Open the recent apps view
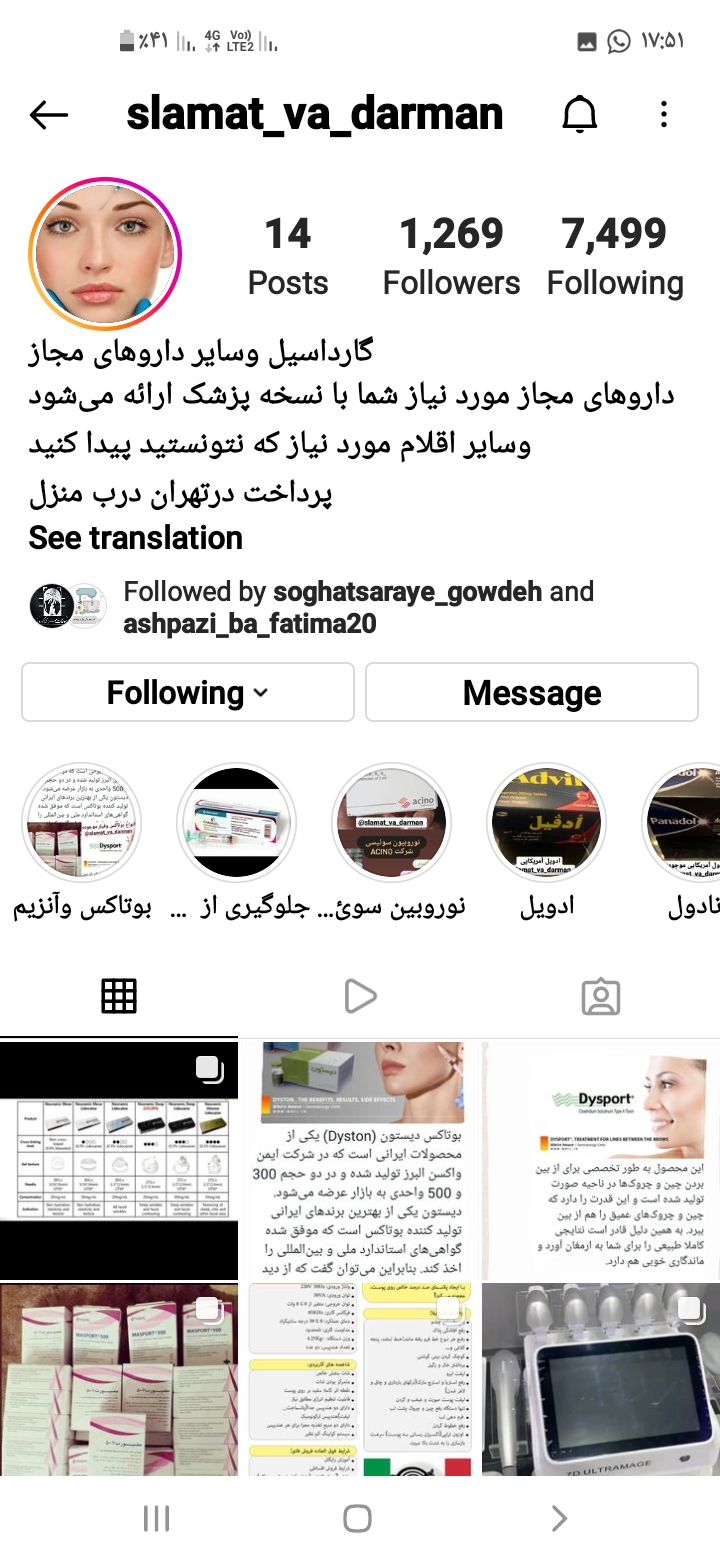Image resolution: width=720 pixels, height=1560 pixels. [x=156, y=1519]
